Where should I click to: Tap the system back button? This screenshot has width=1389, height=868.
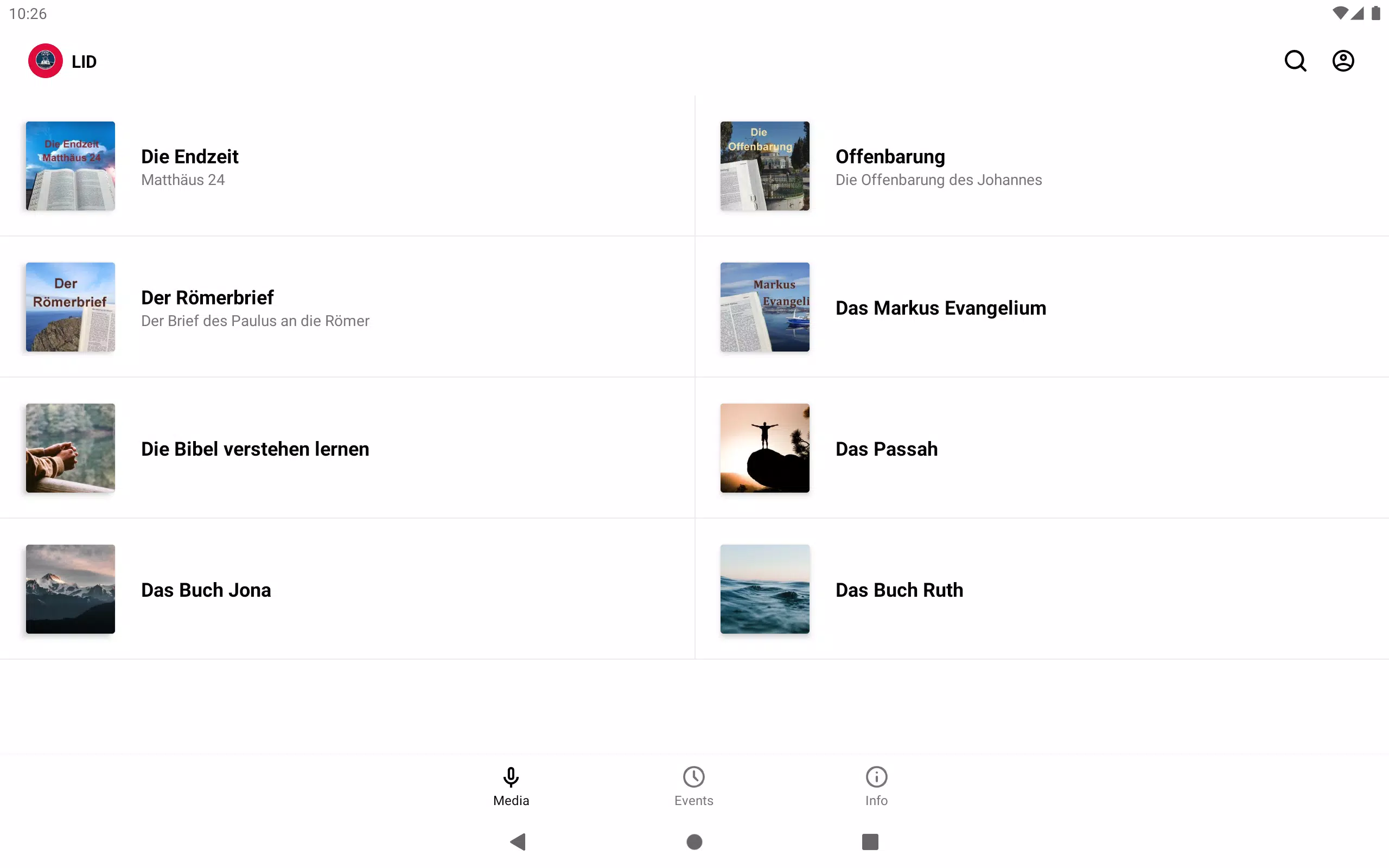(518, 841)
